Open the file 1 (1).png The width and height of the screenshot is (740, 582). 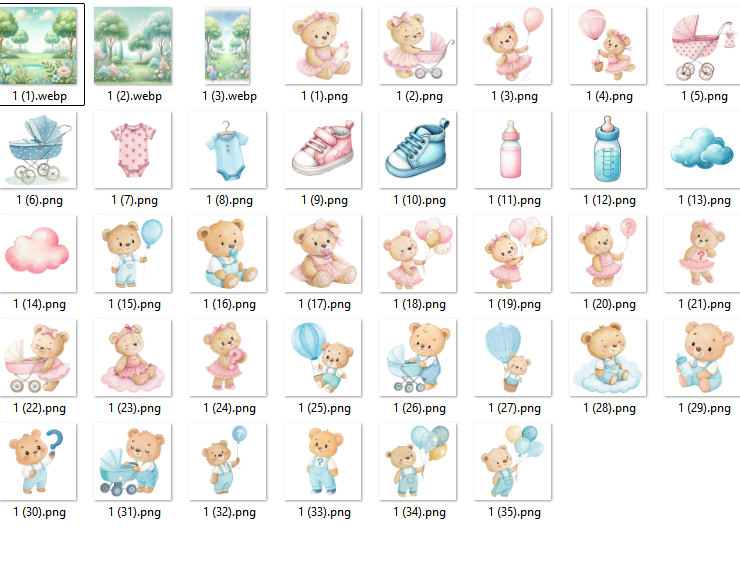pyautogui.click(x=323, y=47)
